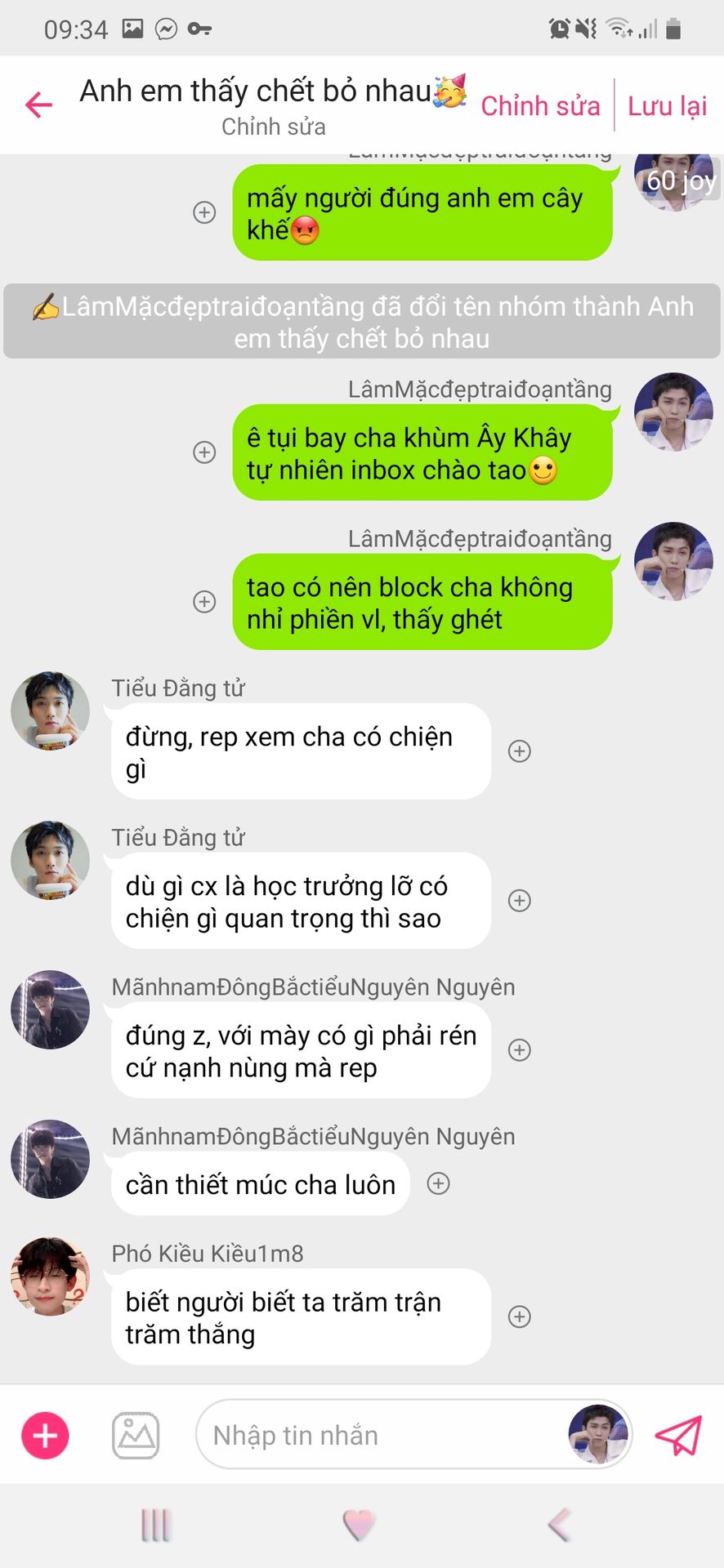
Task: Tap plus beside 'dù gì cx là học trưởng' message
Action: click(520, 901)
